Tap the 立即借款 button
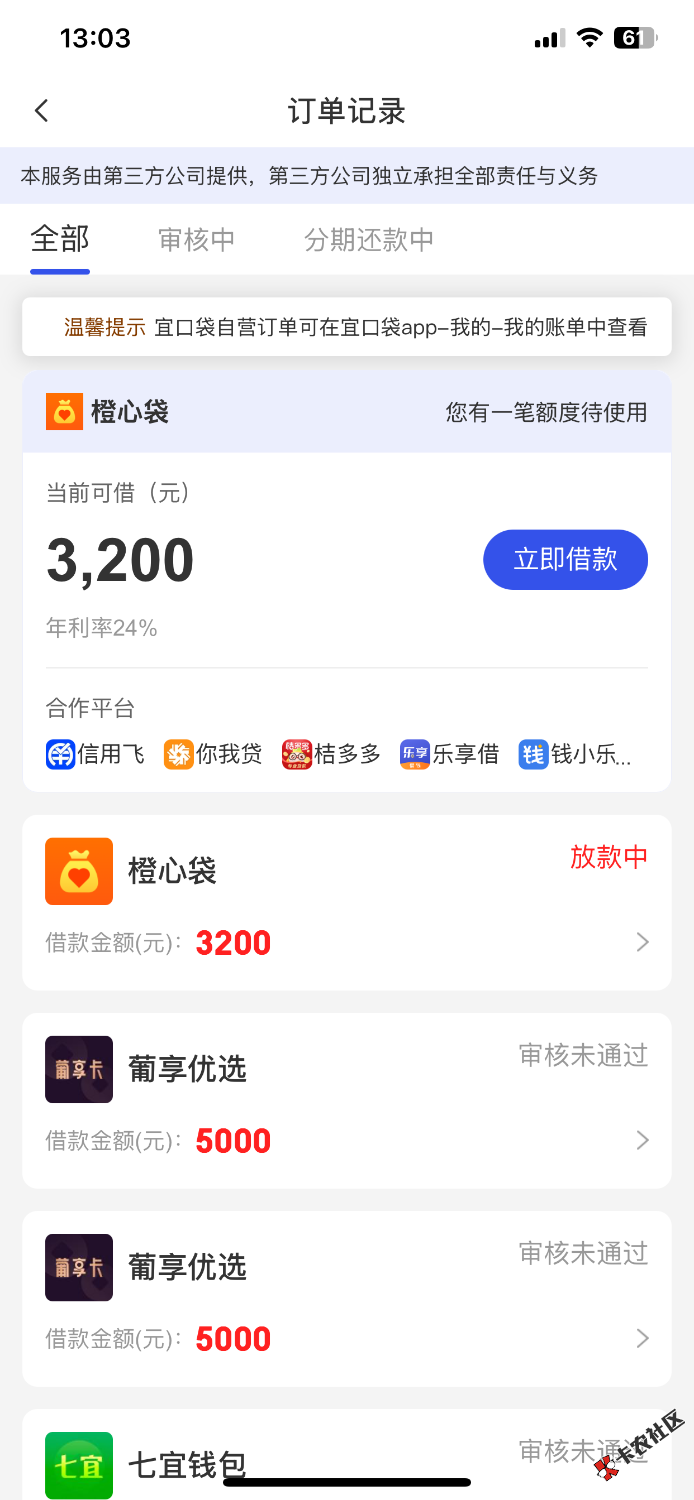 click(x=565, y=560)
